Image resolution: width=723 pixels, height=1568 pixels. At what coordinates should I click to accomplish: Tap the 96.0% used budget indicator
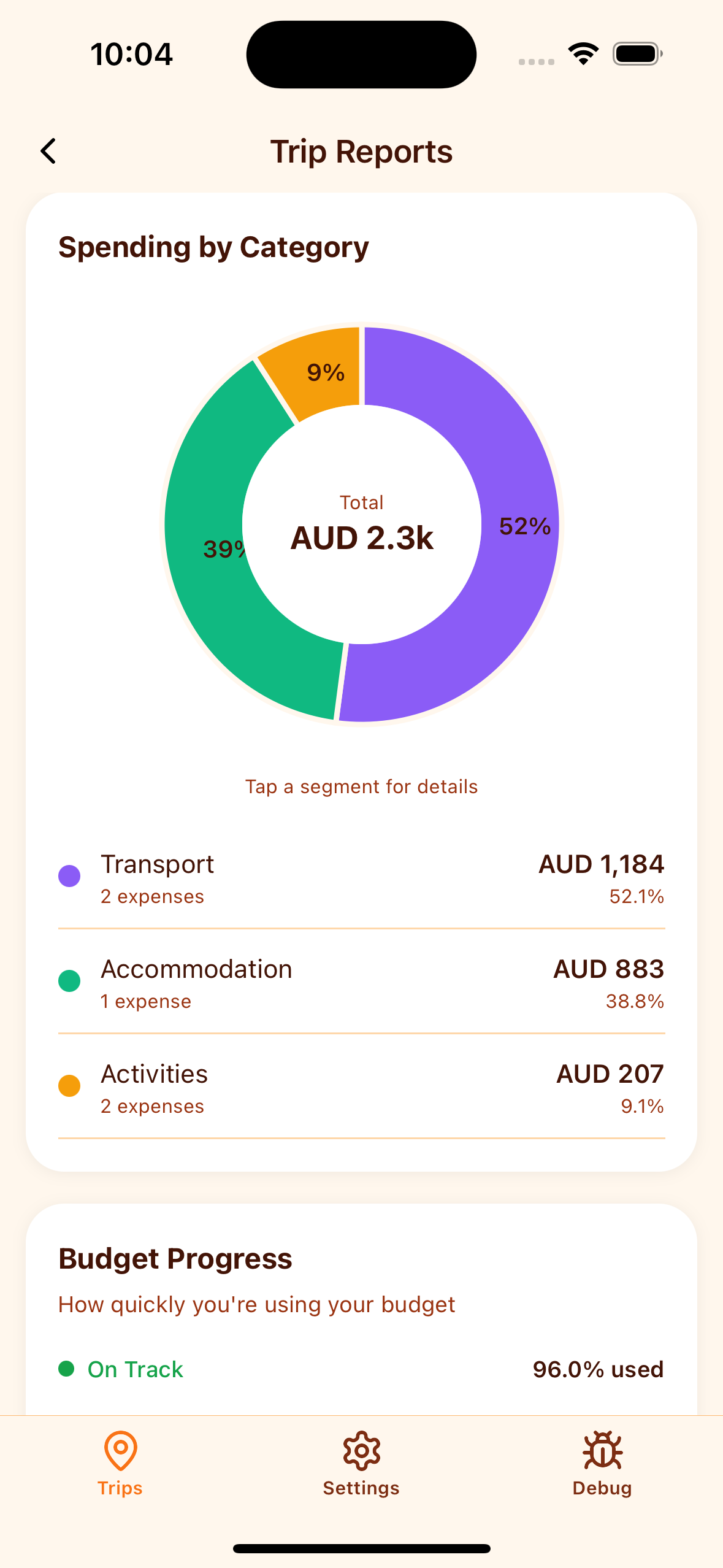point(598,1369)
